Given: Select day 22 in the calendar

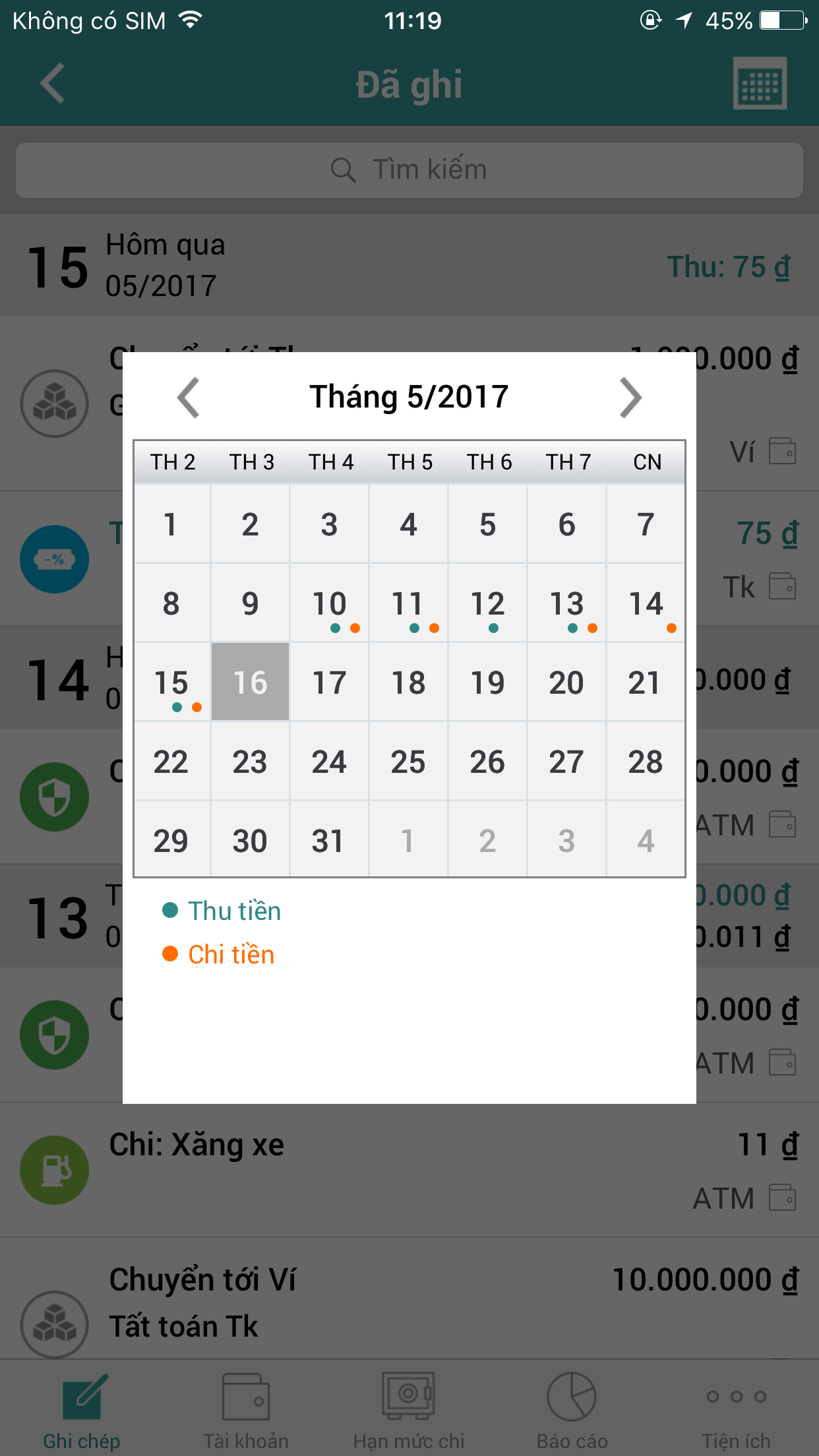Looking at the screenshot, I should pos(172,761).
